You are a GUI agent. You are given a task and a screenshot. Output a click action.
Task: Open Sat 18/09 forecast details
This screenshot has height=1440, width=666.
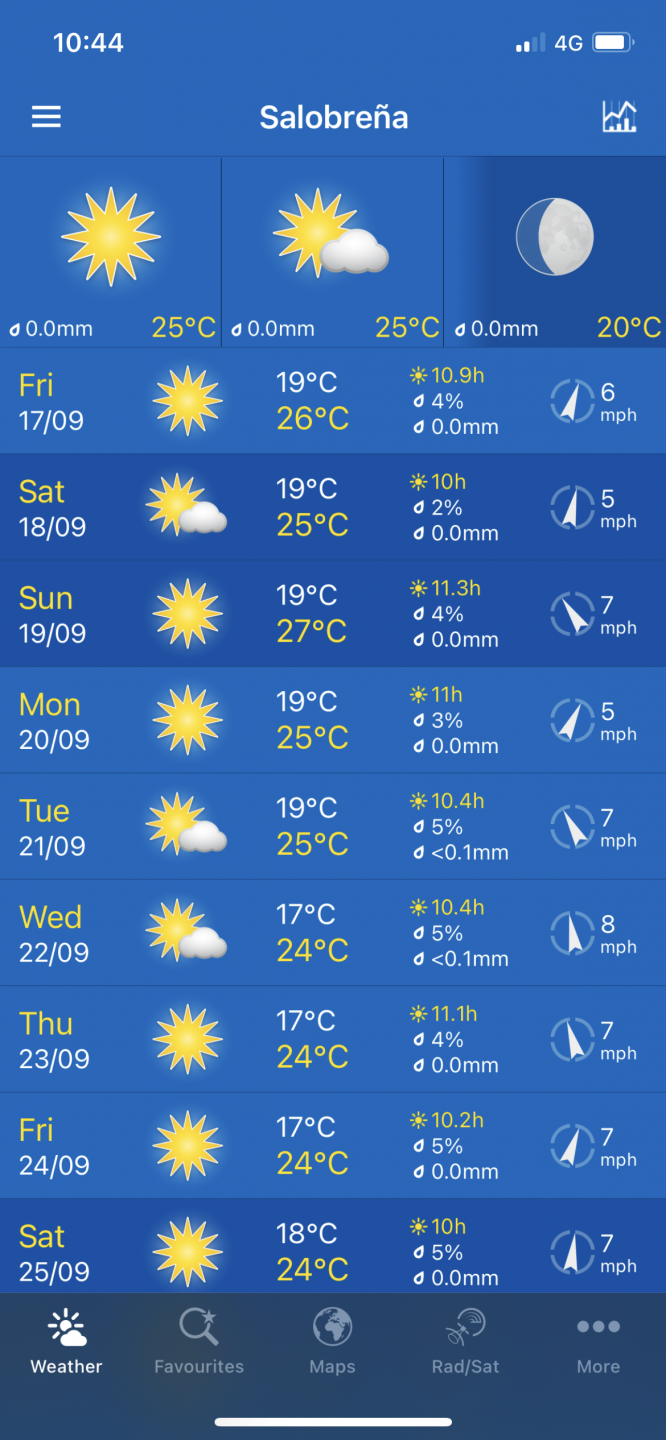click(x=333, y=507)
